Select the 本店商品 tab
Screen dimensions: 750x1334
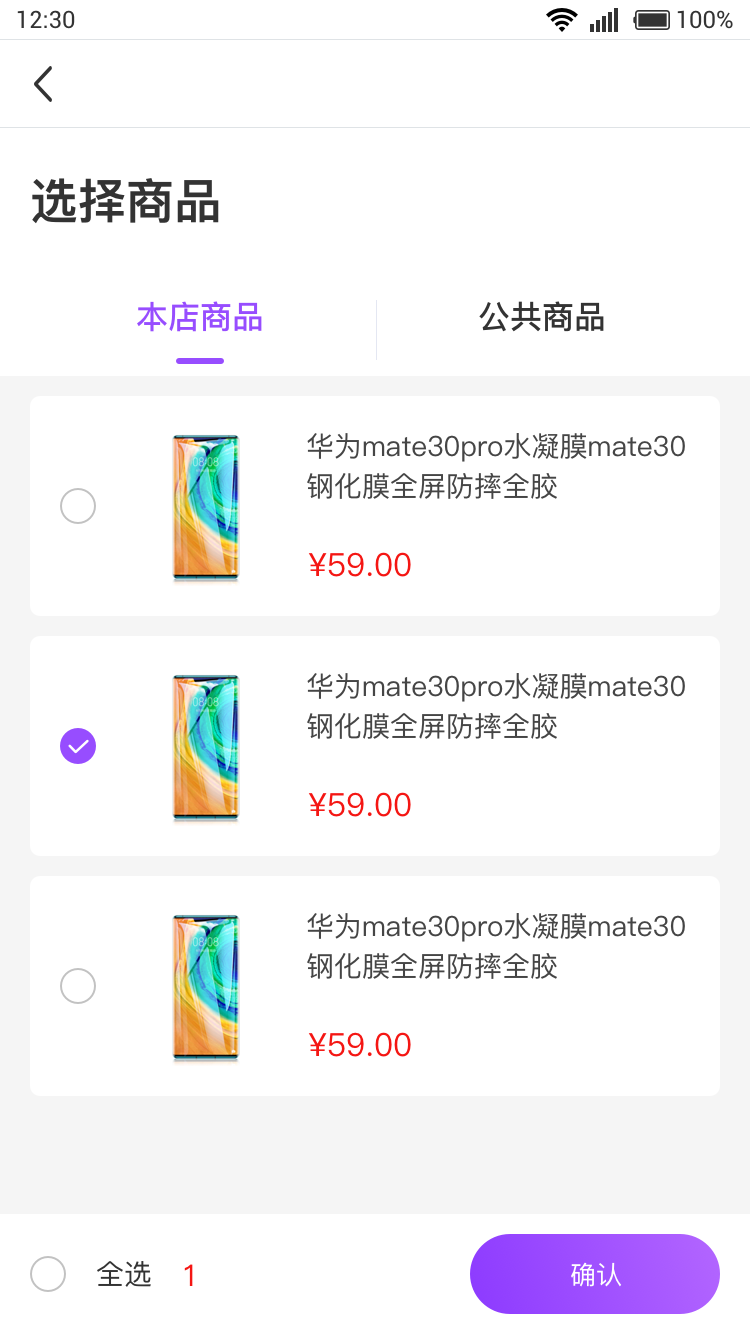(x=200, y=319)
